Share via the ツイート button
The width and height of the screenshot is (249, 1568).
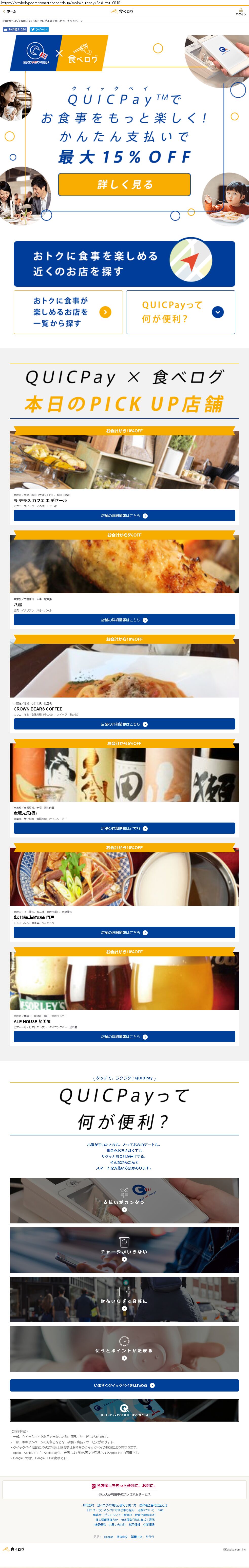[39, 29]
